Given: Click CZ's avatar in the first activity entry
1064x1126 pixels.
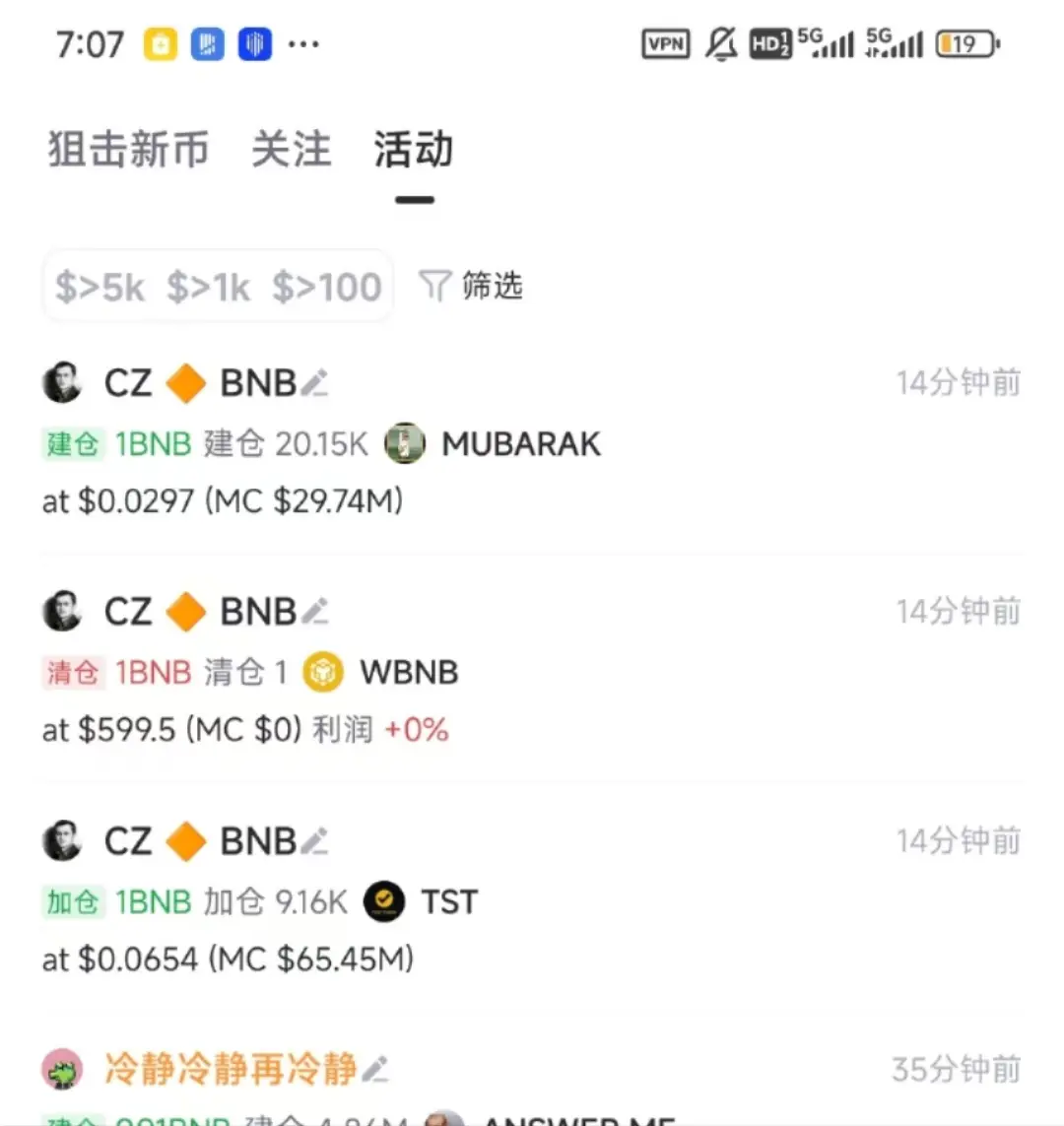Looking at the screenshot, I should (x=62, y=382).
